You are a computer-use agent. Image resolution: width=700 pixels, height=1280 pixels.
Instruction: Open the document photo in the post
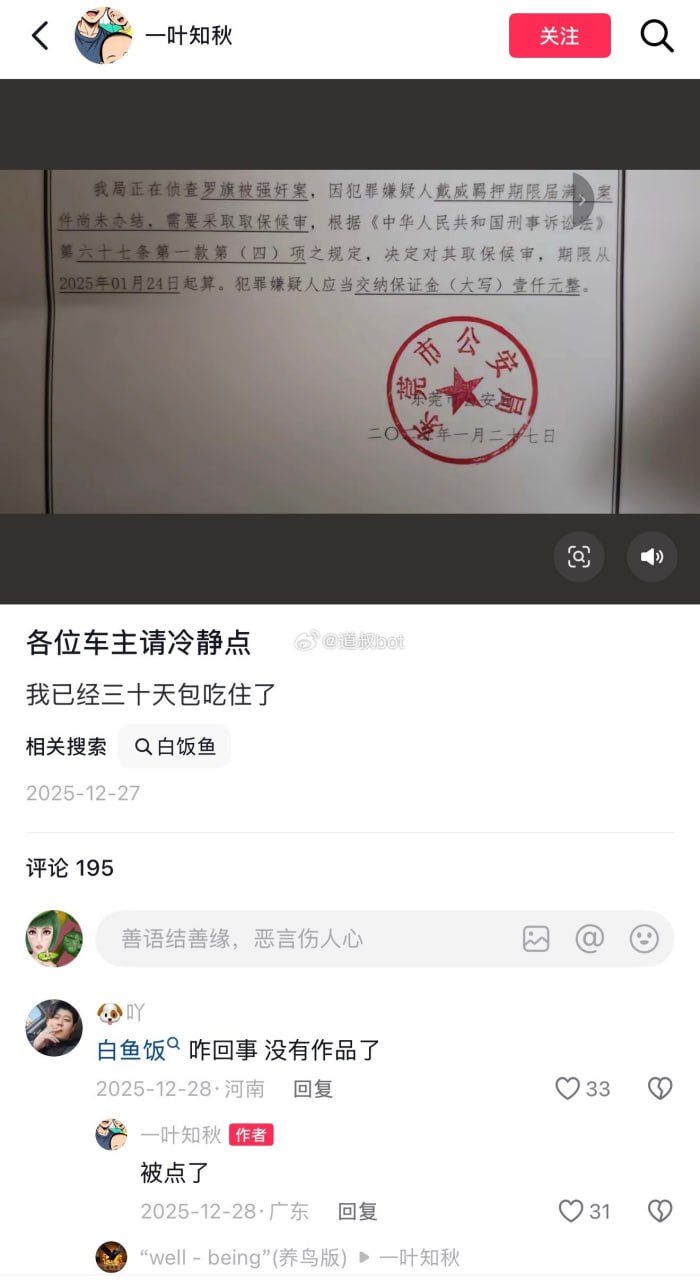coord(330,340)
